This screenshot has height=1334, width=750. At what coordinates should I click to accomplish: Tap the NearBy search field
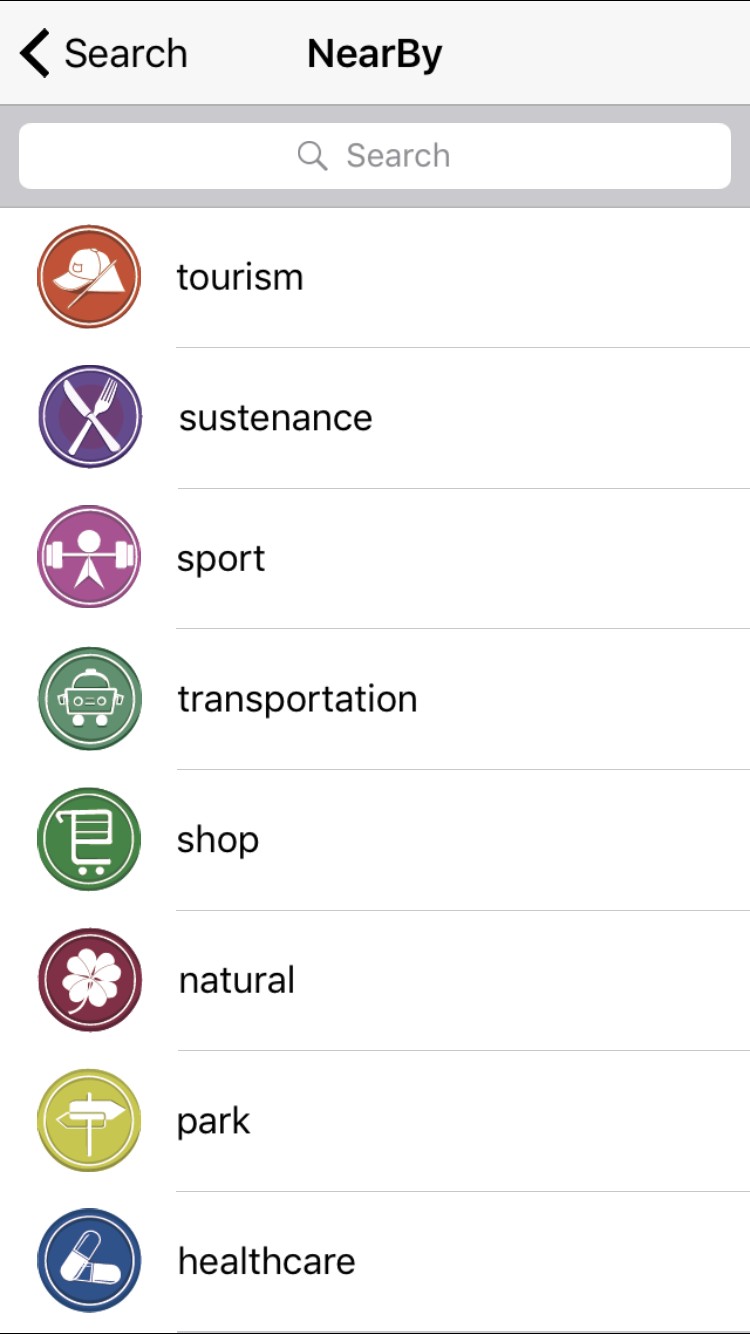[x=375, y=156]
